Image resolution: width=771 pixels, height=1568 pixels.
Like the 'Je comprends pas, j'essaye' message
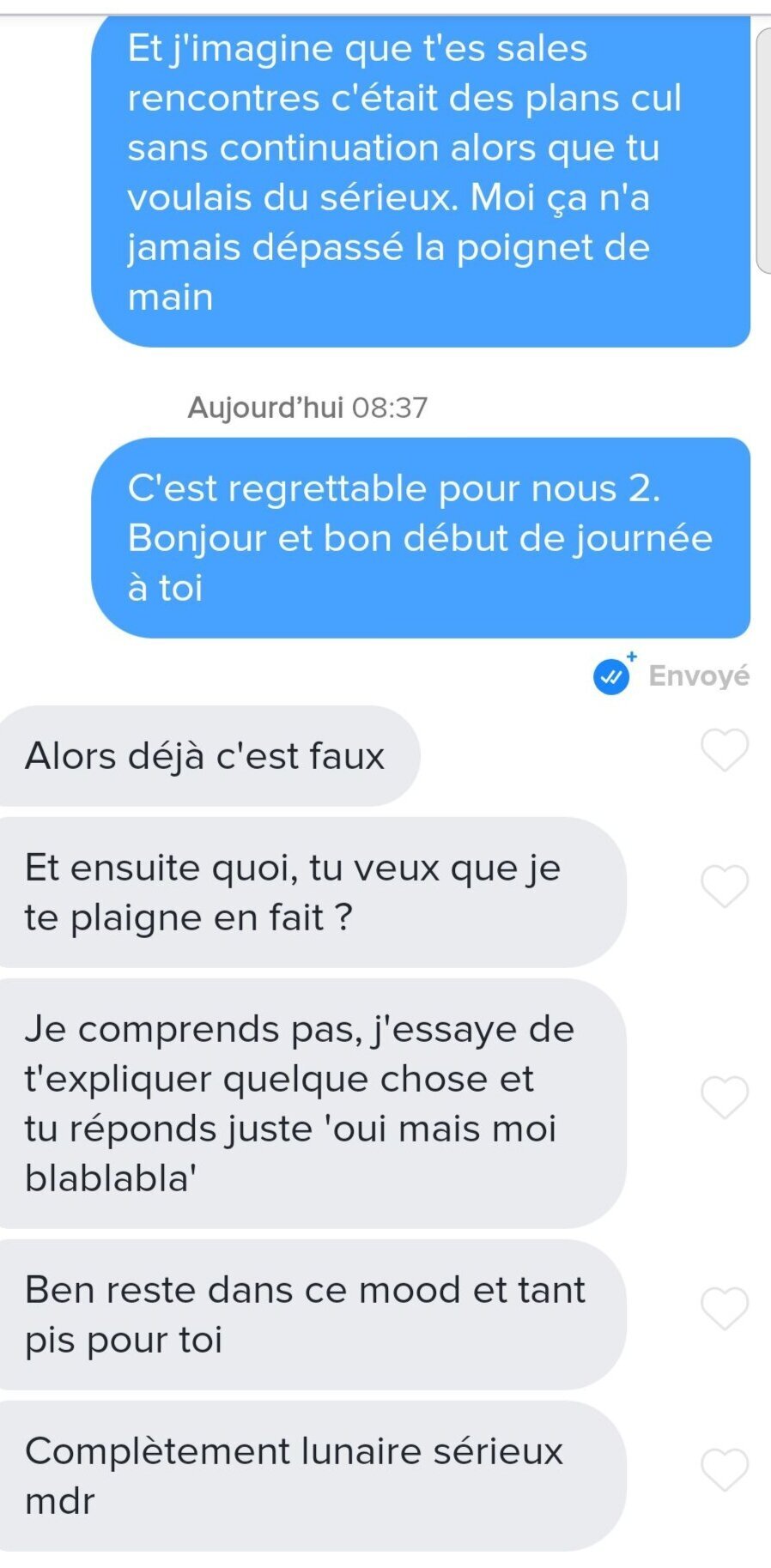click(x=725, y=1097)
